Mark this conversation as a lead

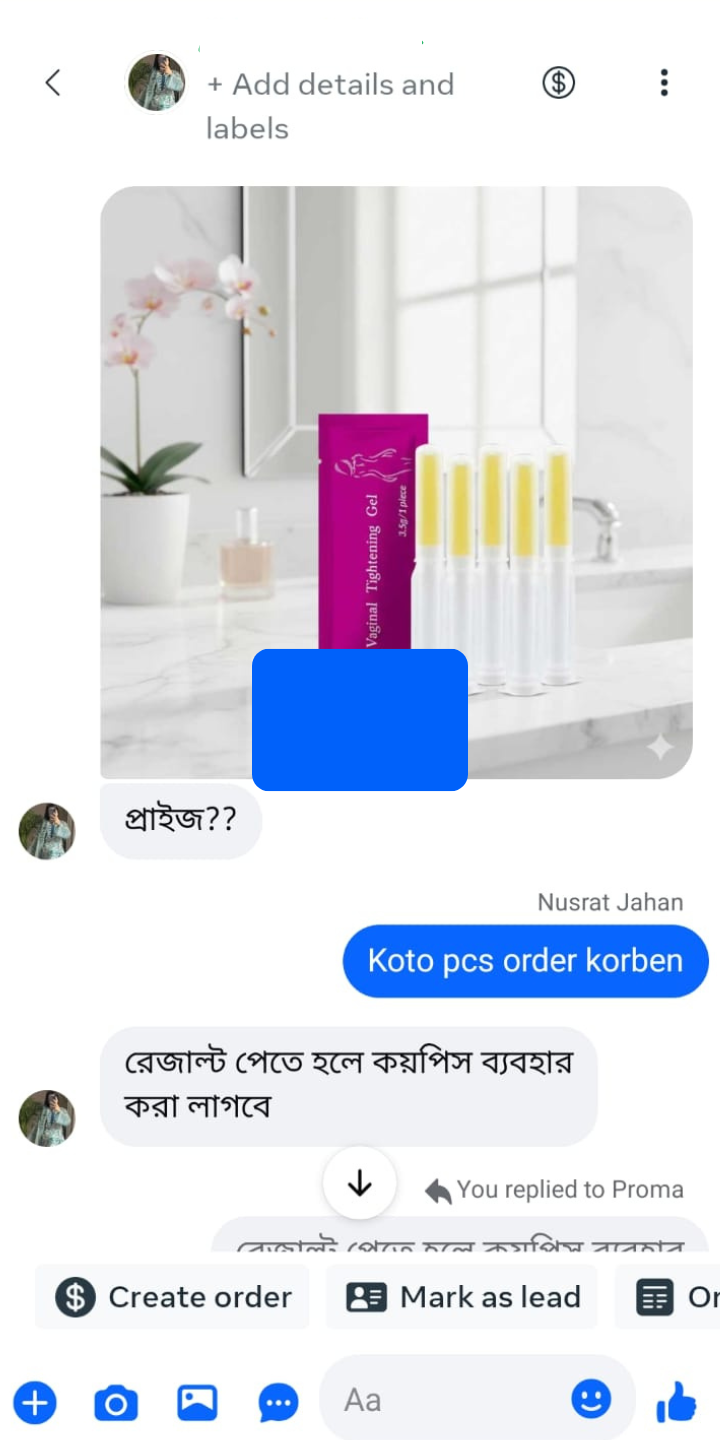click(x=462, y=1297)
